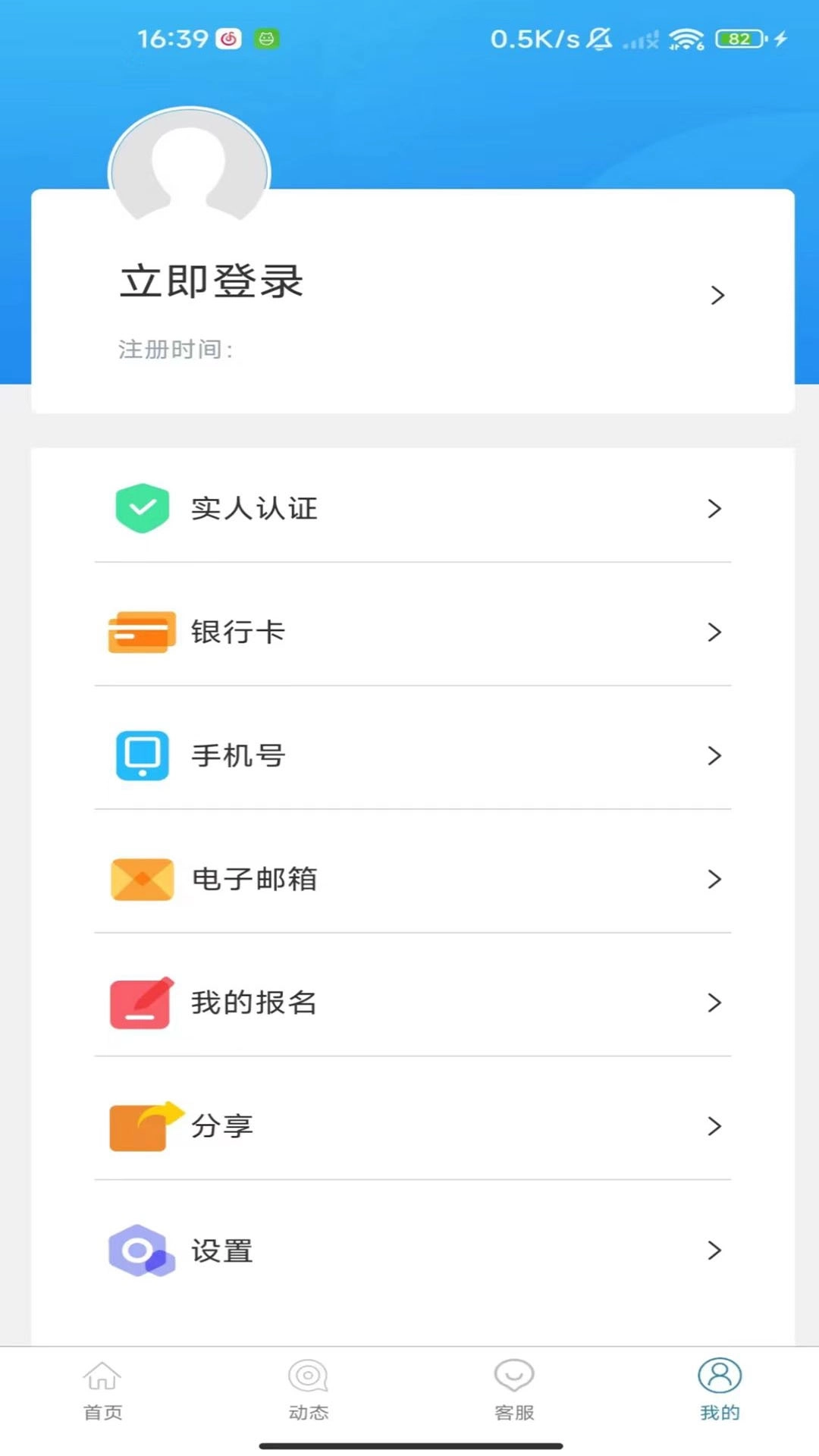Expand the 实人认证 row chevron
The image size is (819, 1456).
[714, 508]
